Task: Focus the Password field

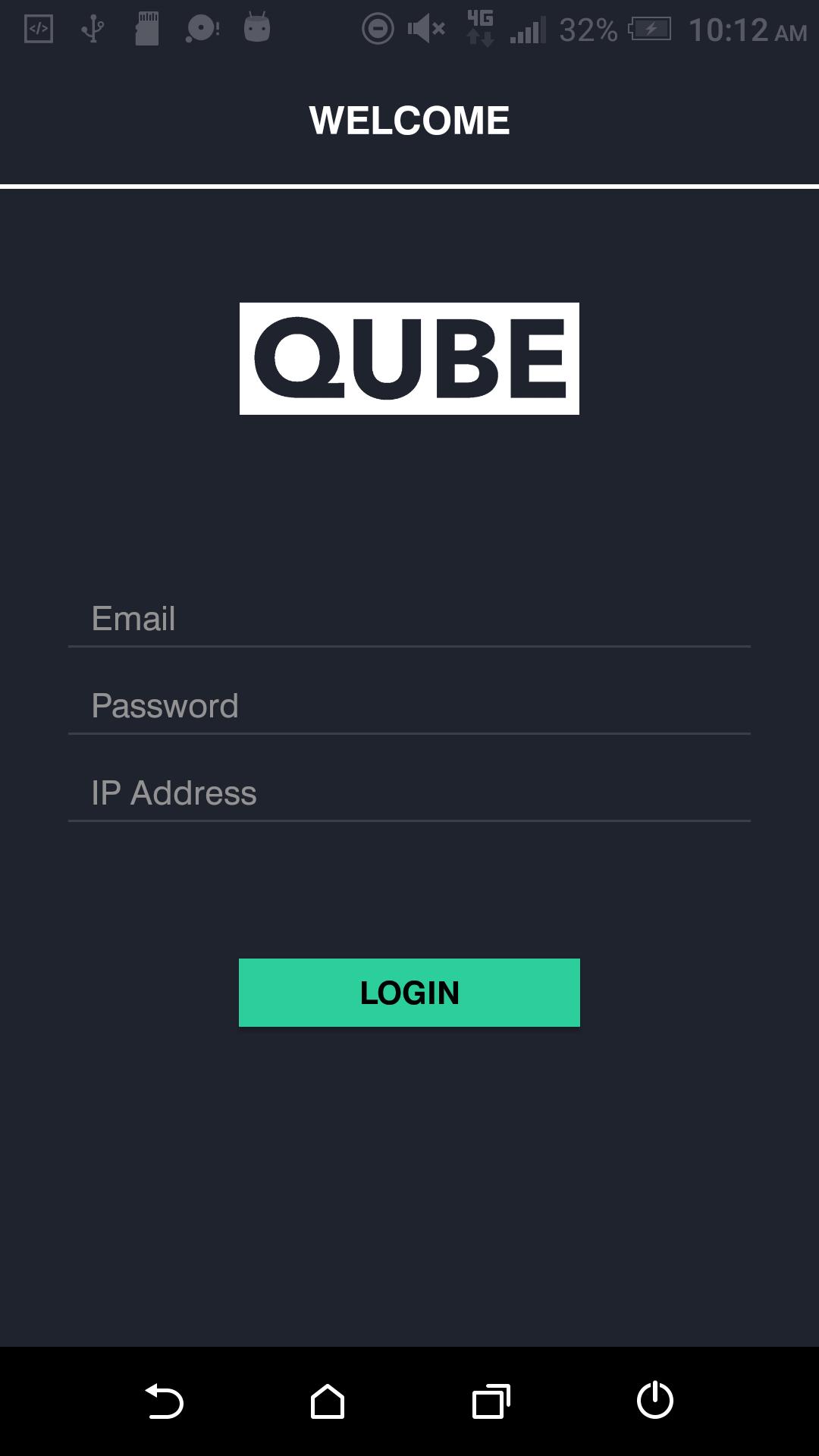Action: click(409, 706)
